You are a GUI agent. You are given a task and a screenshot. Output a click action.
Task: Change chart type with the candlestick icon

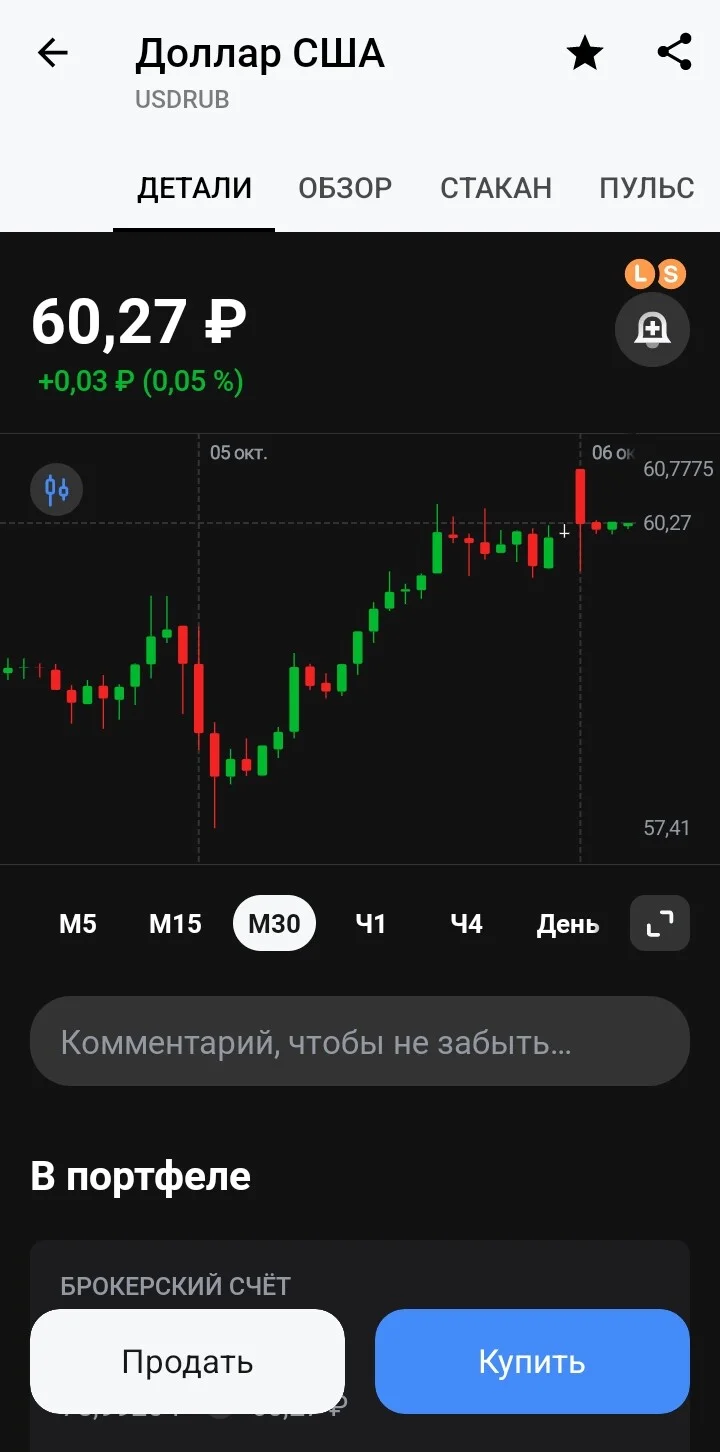pos(57,490)
